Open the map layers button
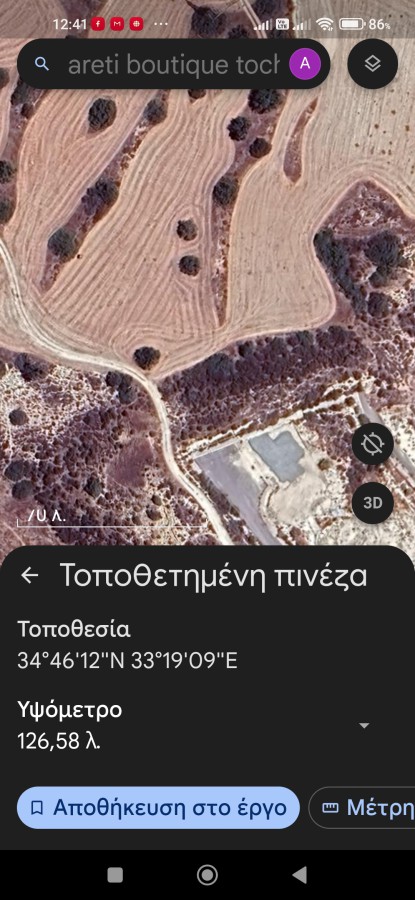The image size is (415, 900). pos(373,64)
